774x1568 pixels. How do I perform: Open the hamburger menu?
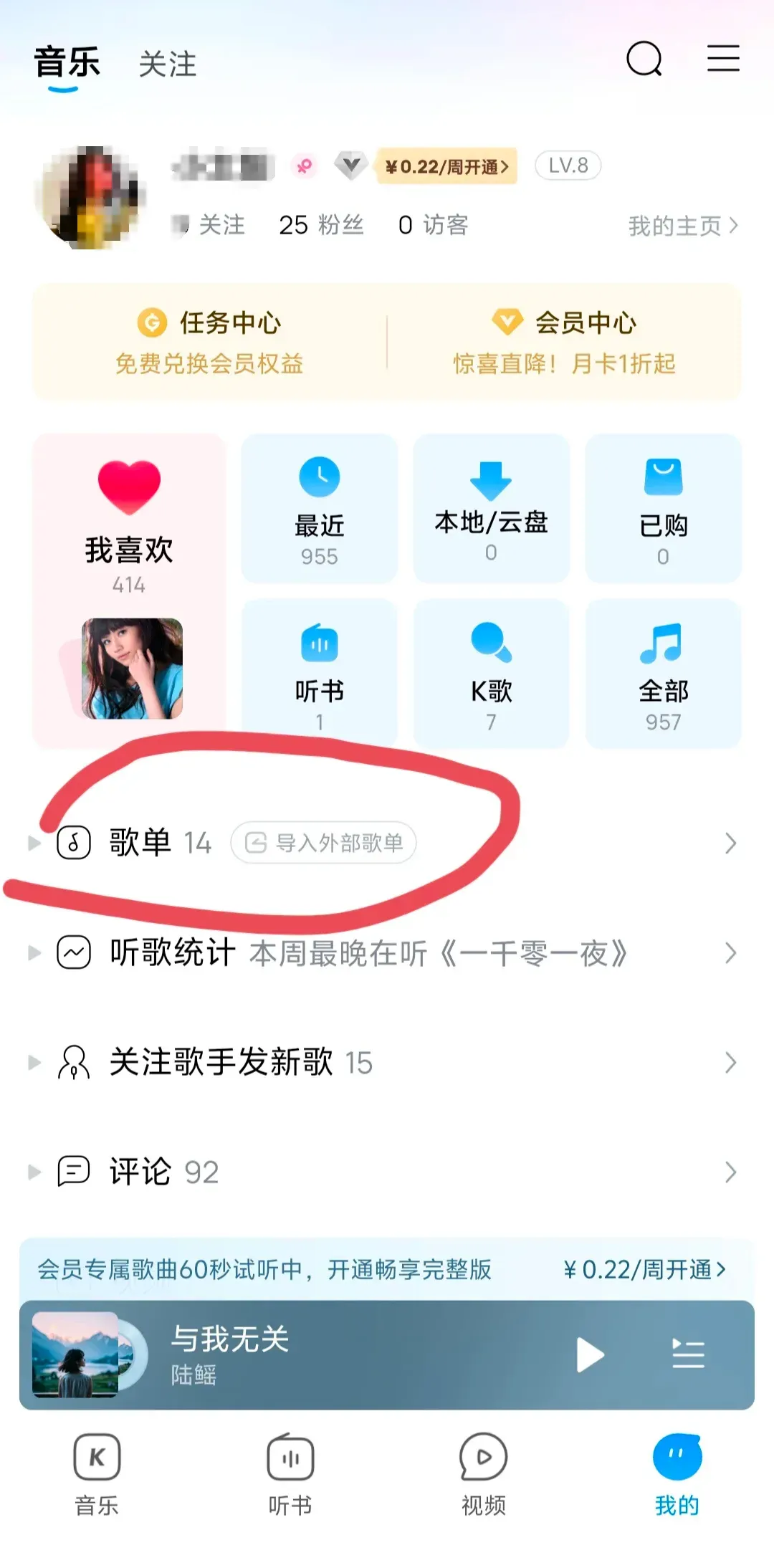722,59
